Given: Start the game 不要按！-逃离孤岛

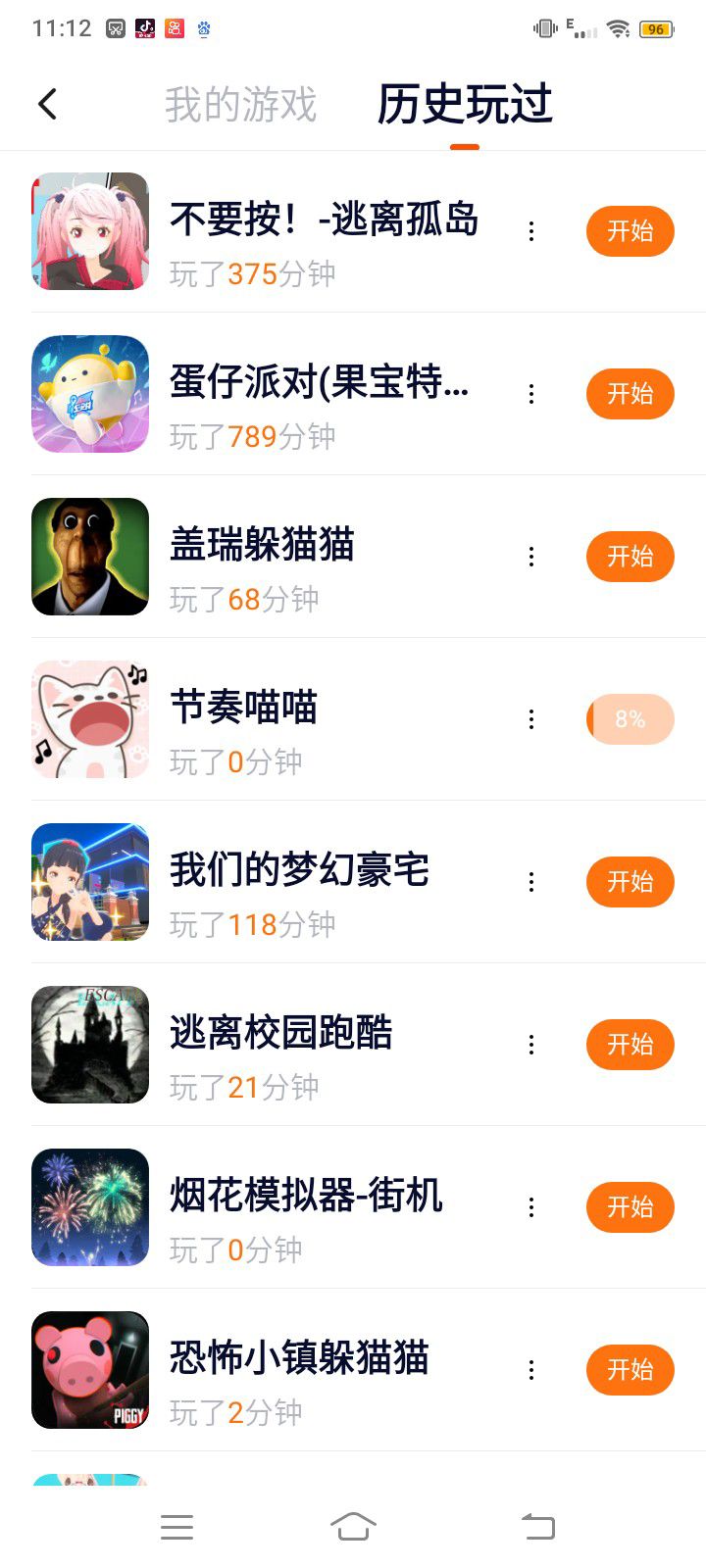Looking at the screenshot, I should click(630, 231).
